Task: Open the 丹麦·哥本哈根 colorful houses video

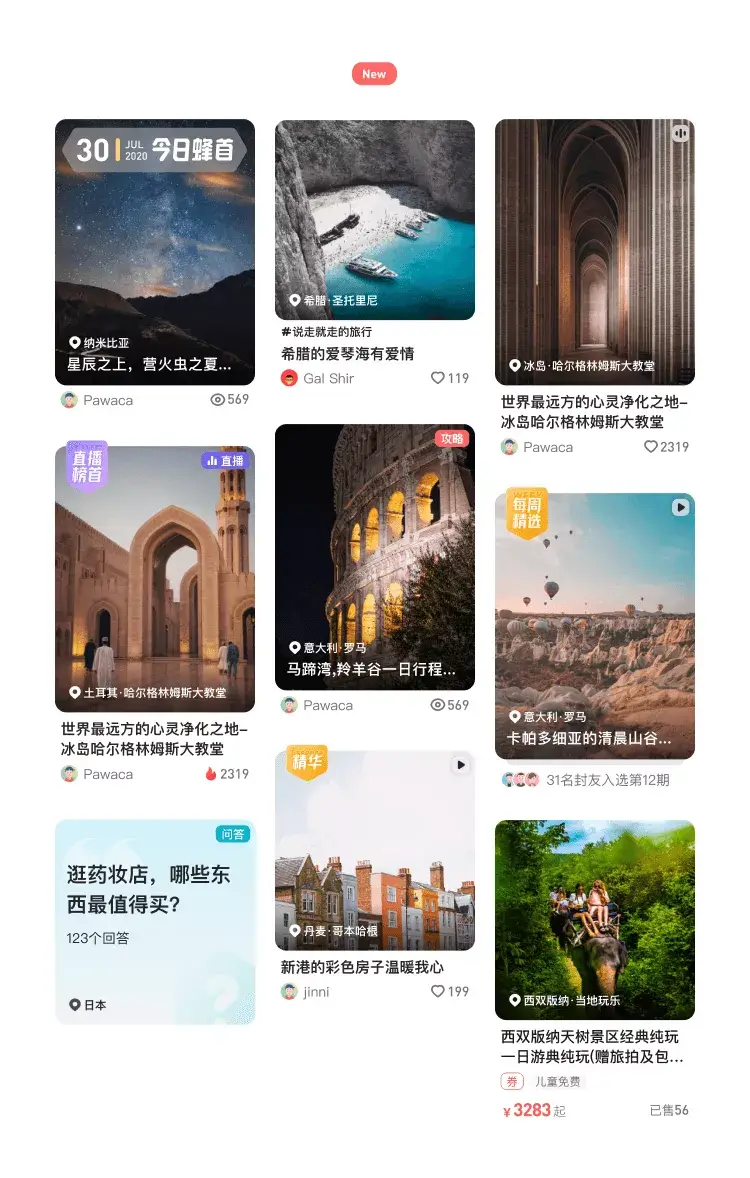Action: [x=375, y=849]
